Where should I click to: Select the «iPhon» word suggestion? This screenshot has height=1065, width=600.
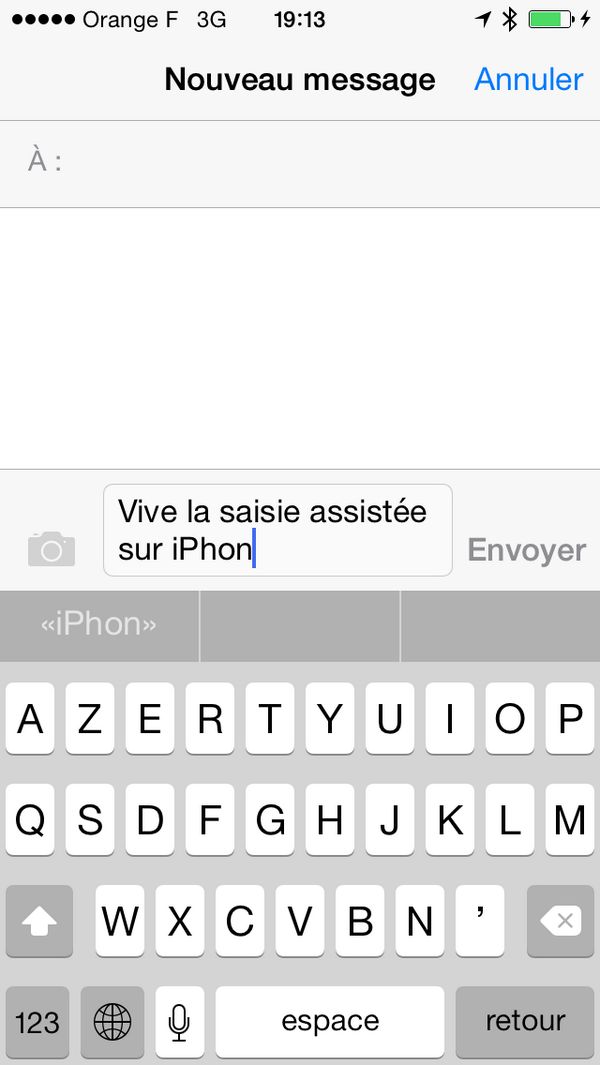click(x=99, y=625)
